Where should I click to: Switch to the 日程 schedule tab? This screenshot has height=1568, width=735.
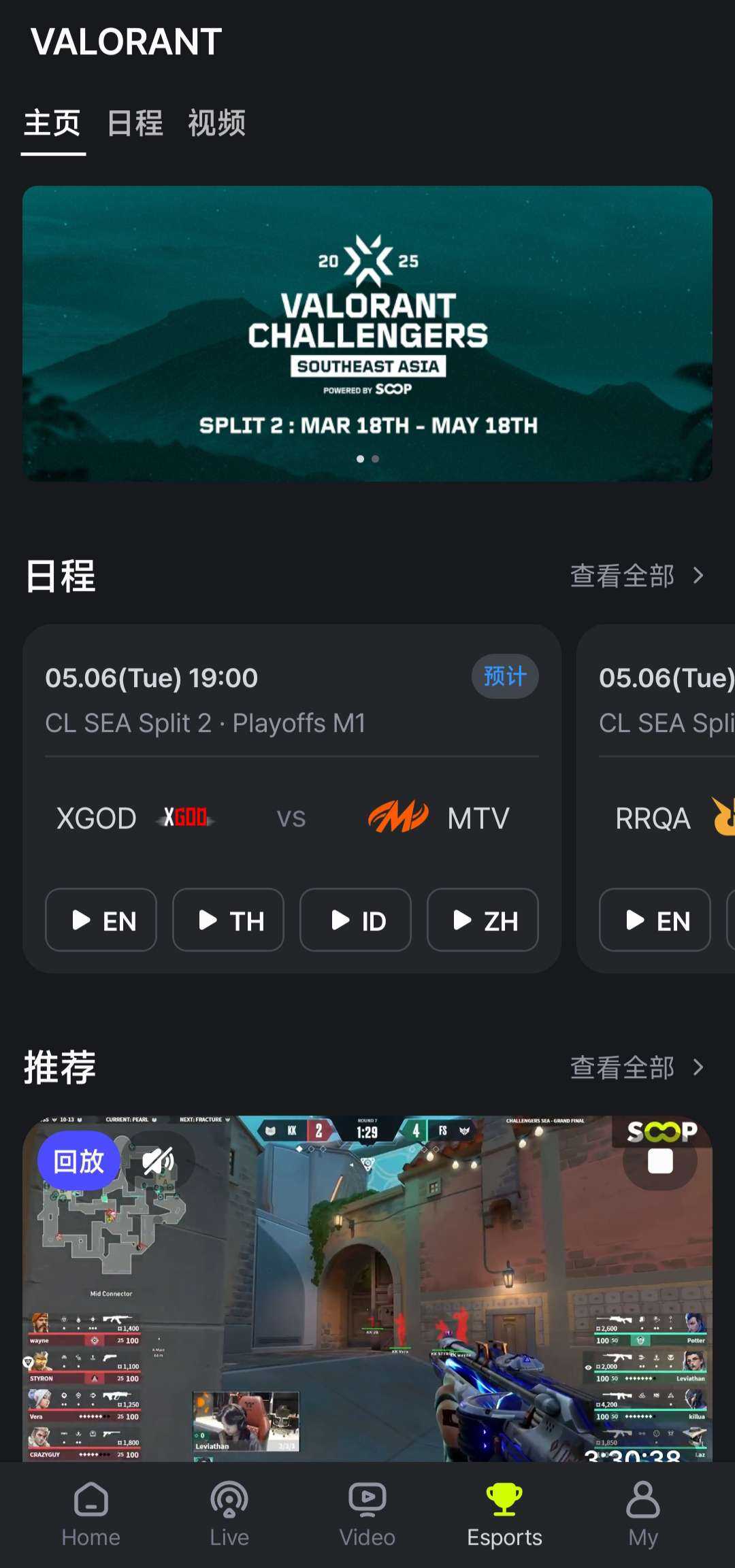tap(135, 123)
